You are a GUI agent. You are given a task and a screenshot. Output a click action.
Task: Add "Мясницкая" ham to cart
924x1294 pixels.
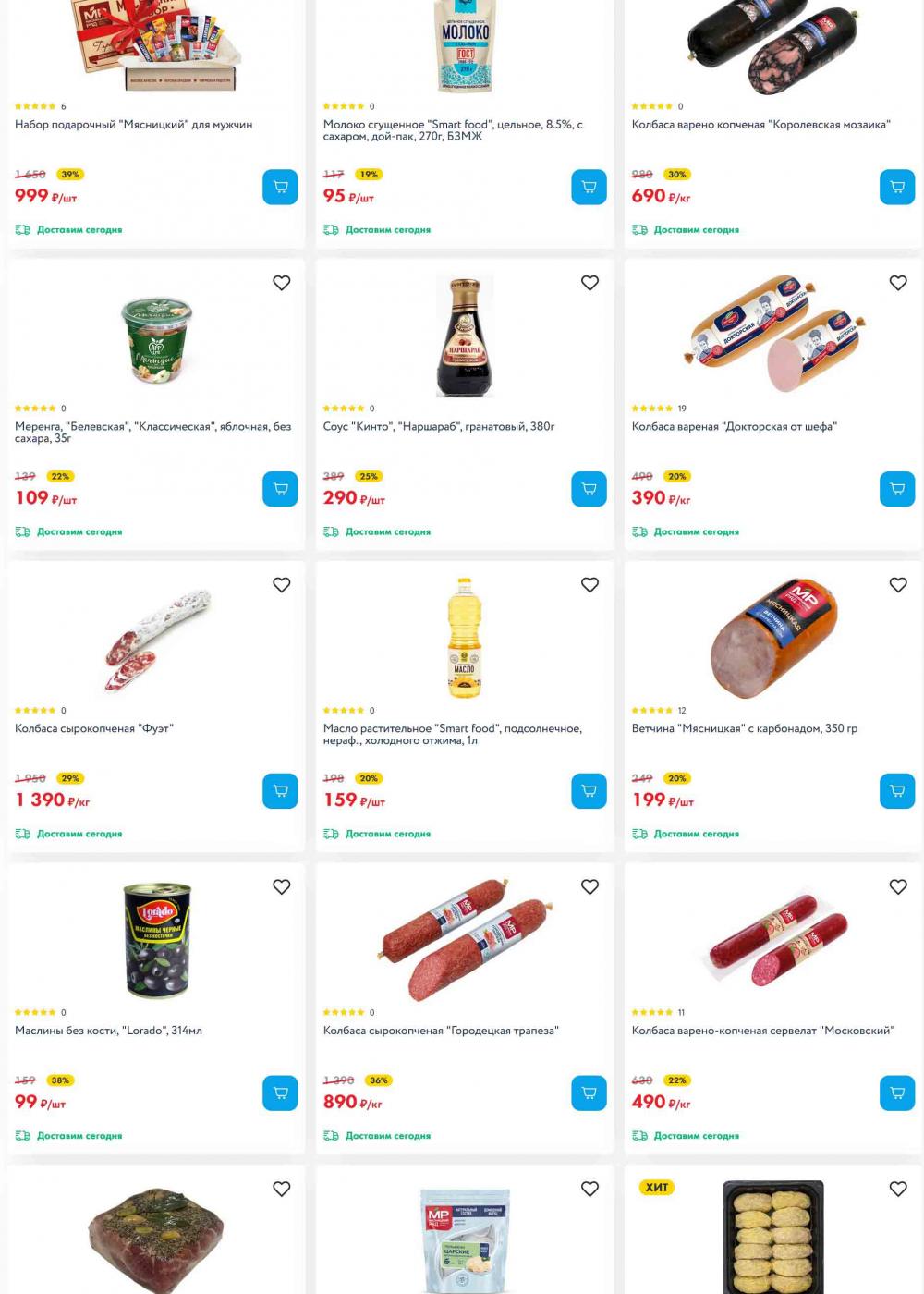tap(896, 790)
